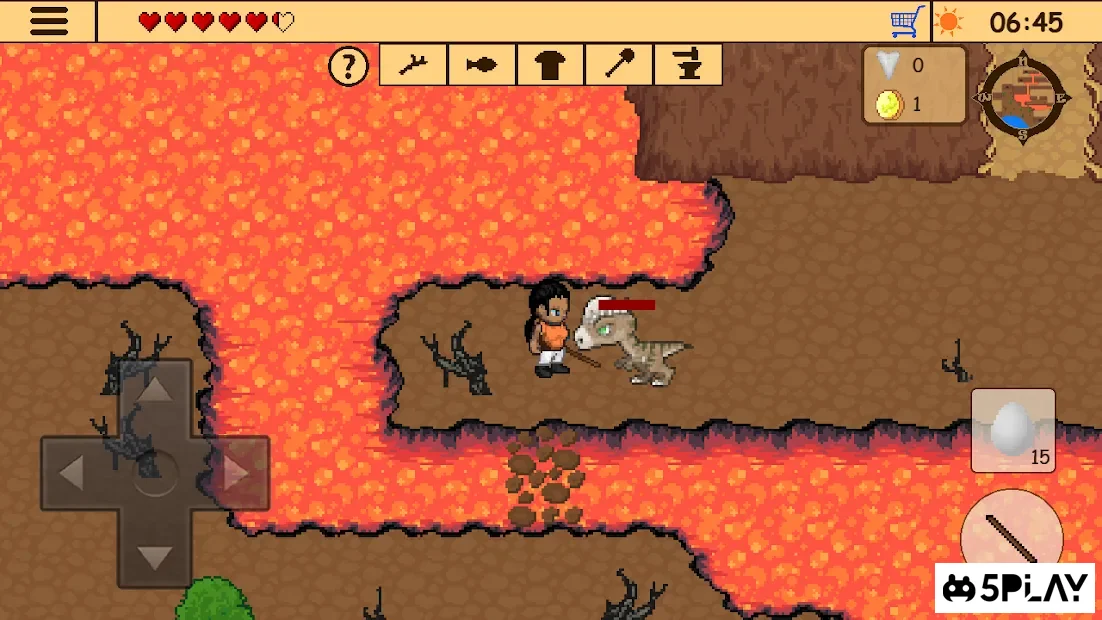1102x620 pixels.
Task: Open the hamburger menu
Action: coord(48,21)
